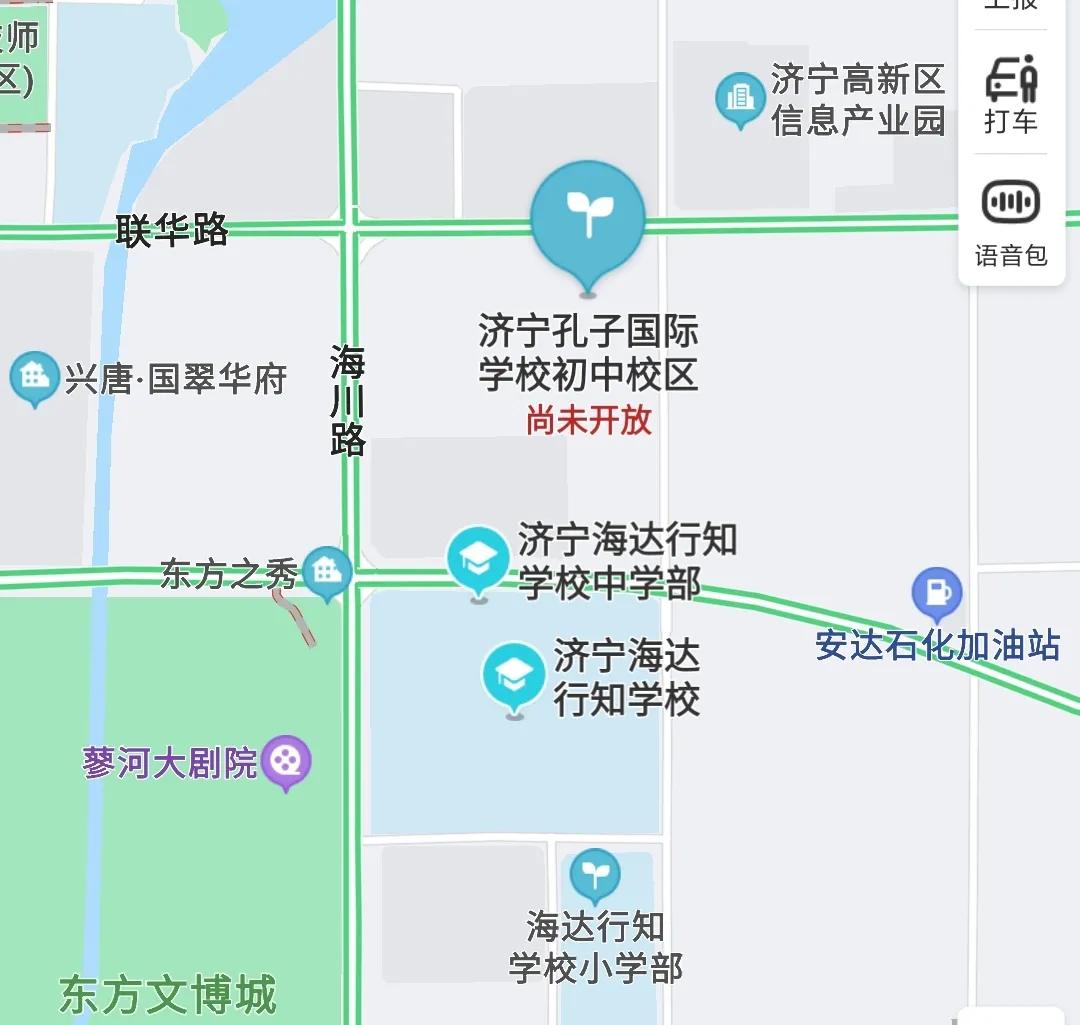This screenshot has width=1080, height=1025.
Task: Open the 语音包 voice pack button
Action: pos(1011,222)
